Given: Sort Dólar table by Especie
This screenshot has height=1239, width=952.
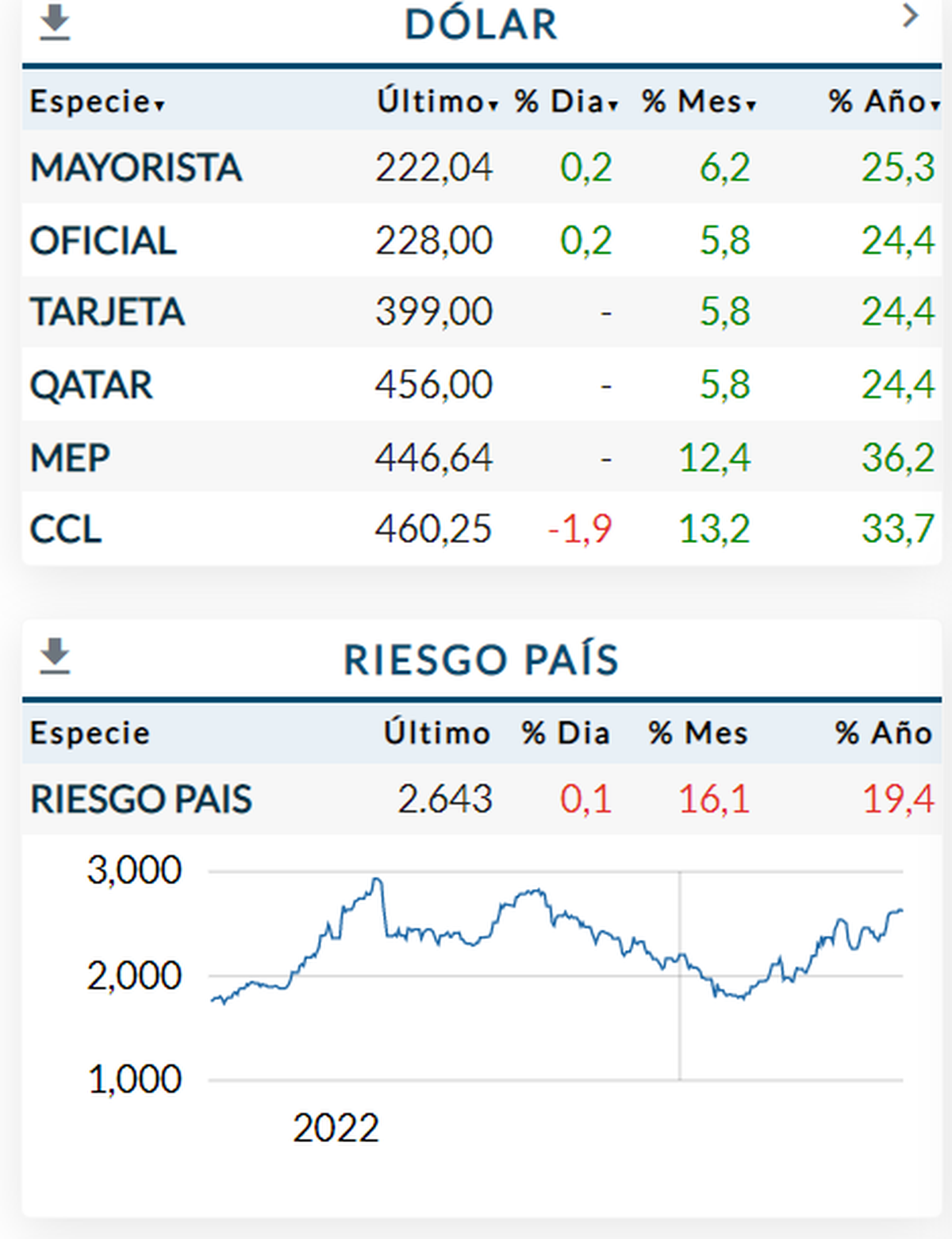Looking at the screenshot, I should coord(97,102).
